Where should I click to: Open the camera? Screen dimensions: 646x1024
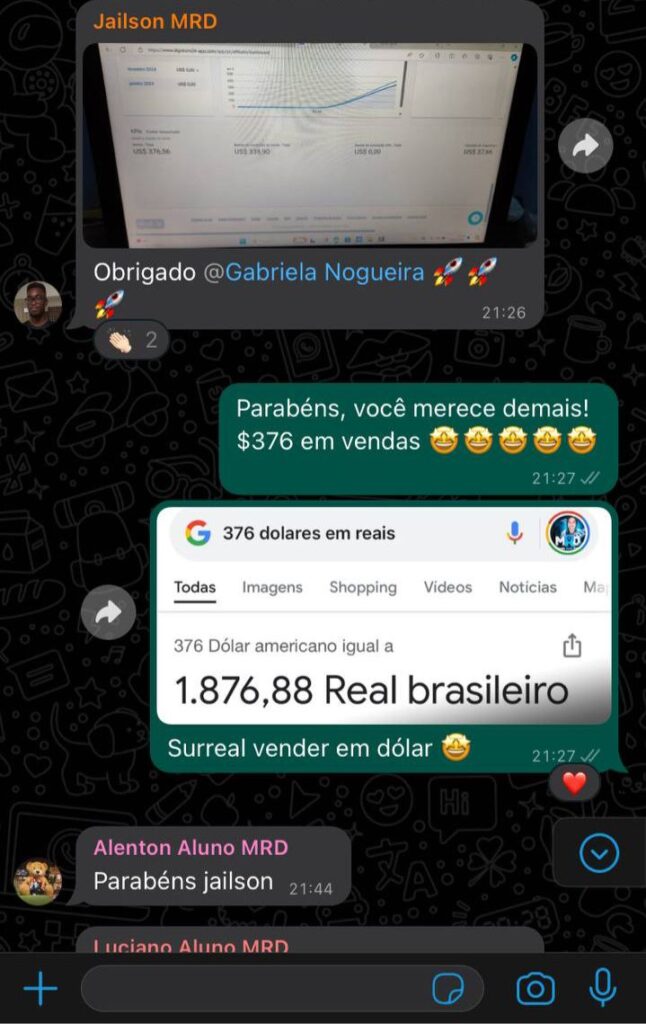coord(535,989)
